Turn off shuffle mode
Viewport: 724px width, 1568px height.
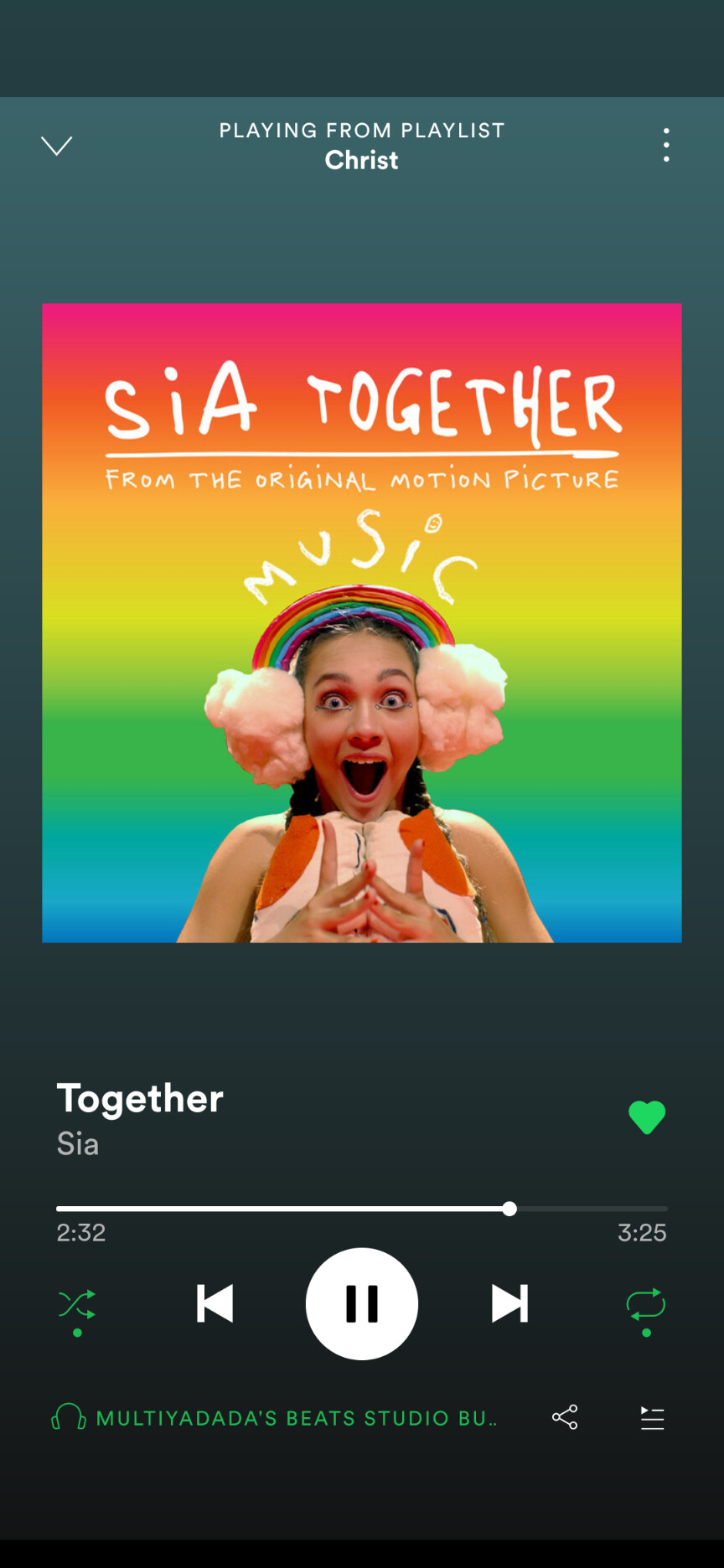[77, 1305]
